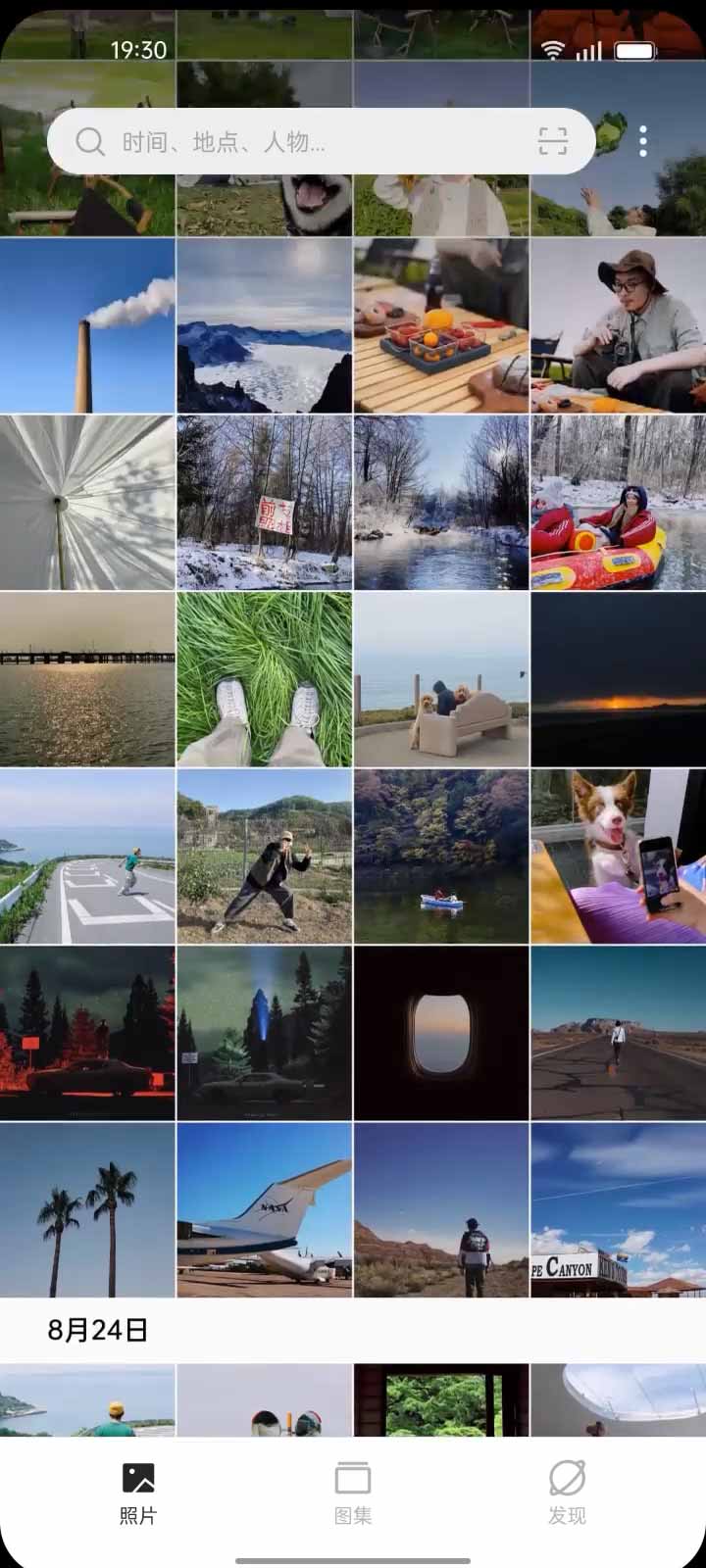Switch to the 发现 discover tab
706x1568 pixels.
click(x=567, y=1493)
